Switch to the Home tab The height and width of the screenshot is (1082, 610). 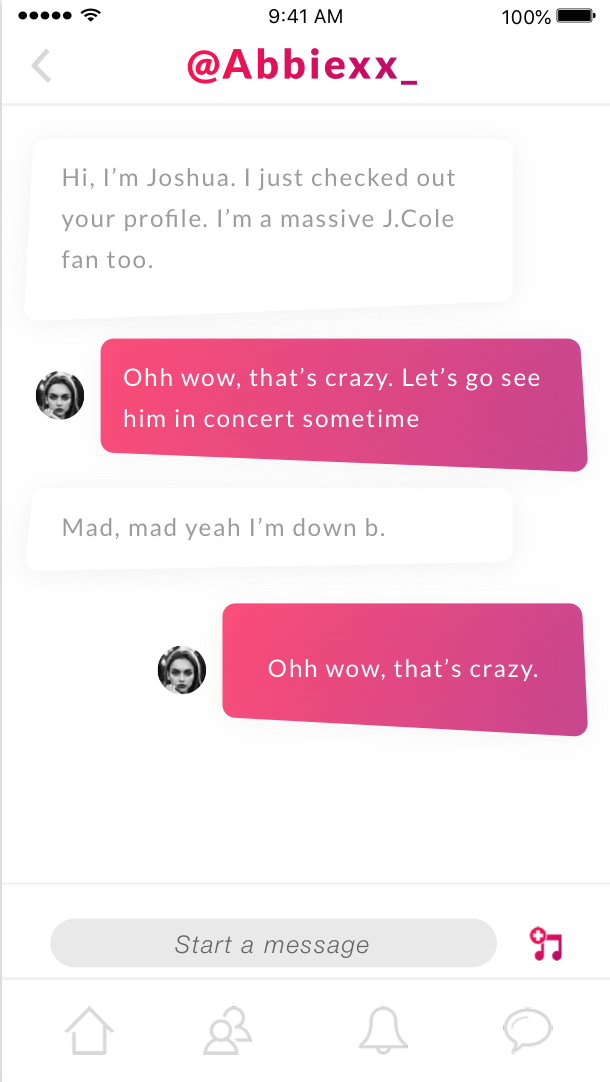coord(89,1029)
